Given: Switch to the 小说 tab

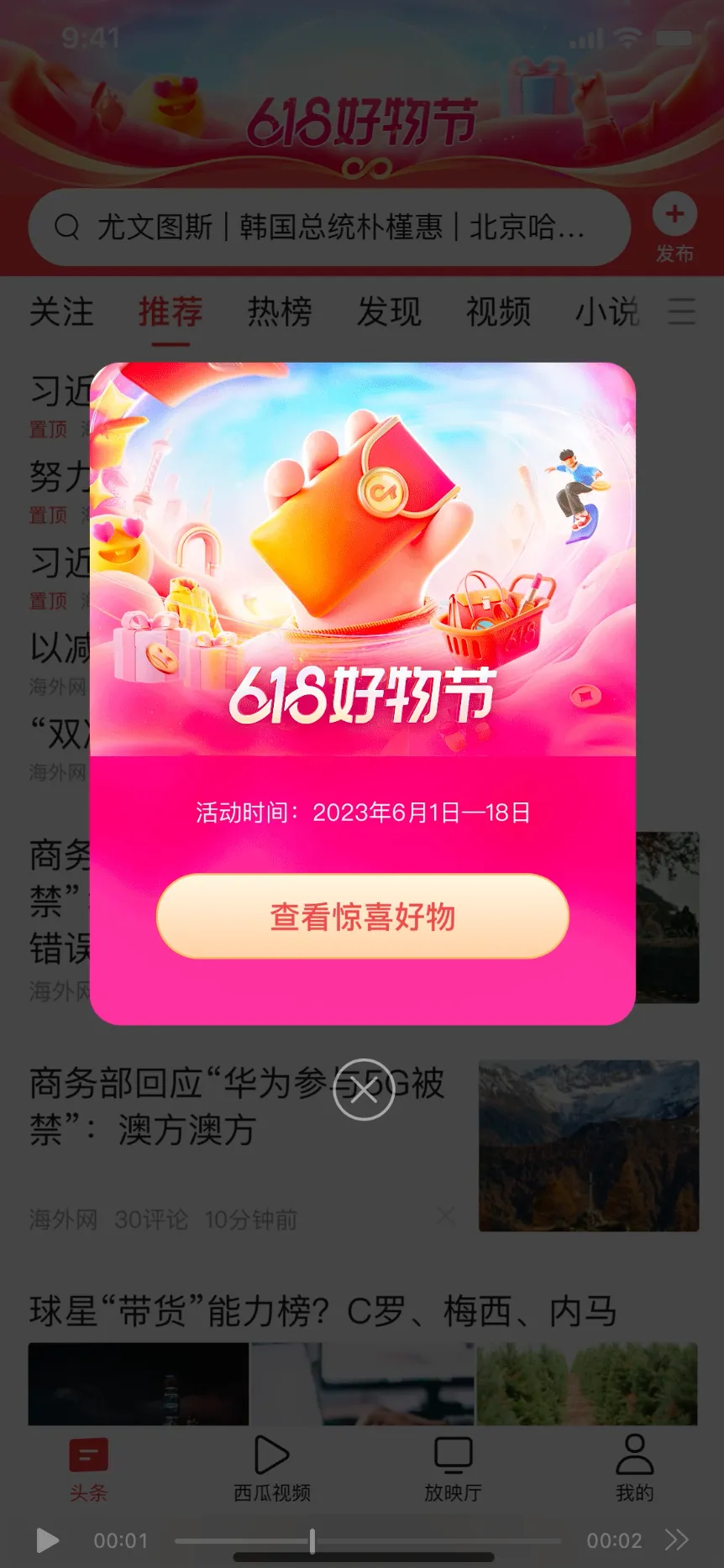Looking at the screenshot, I should pos(606,312).
